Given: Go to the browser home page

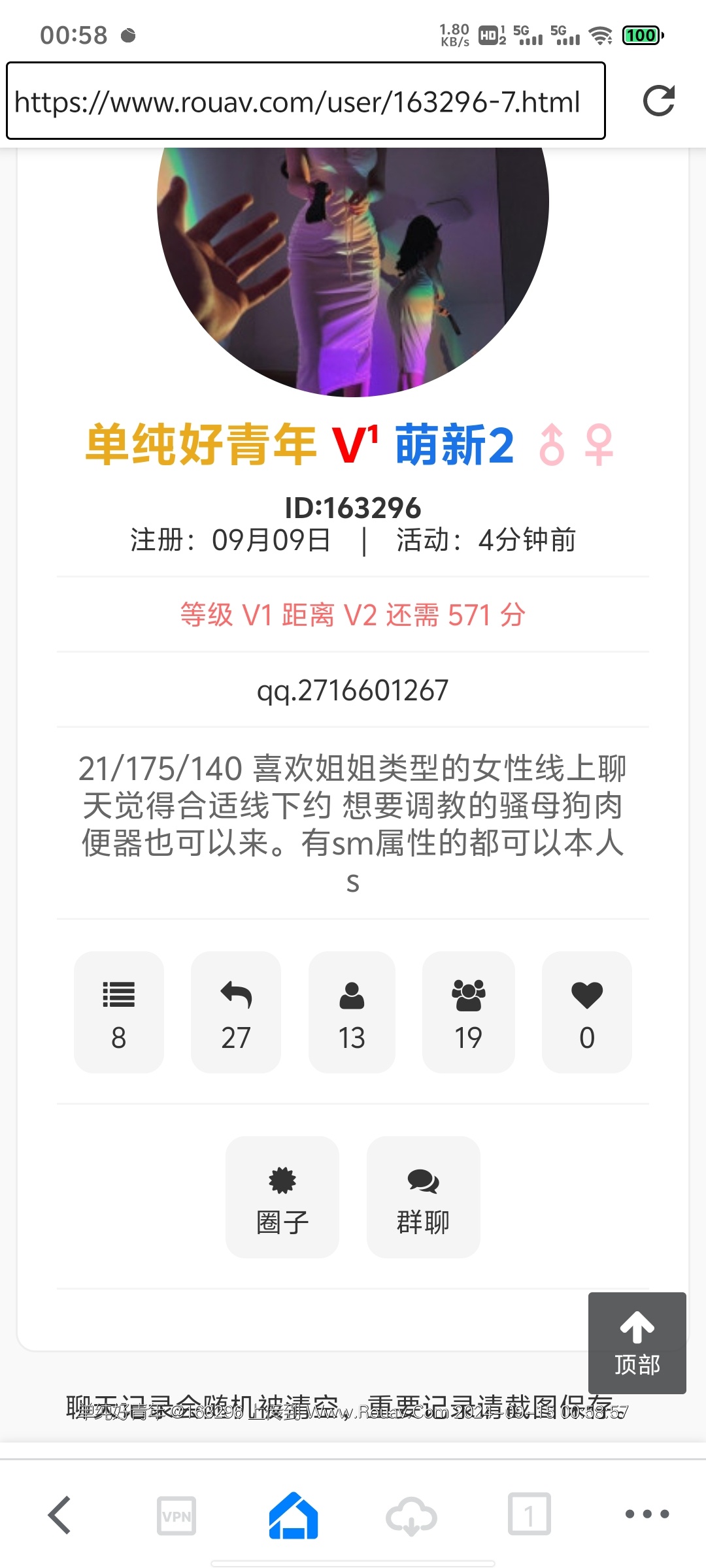Looking at the screenshot, I should coord(294,1515).
